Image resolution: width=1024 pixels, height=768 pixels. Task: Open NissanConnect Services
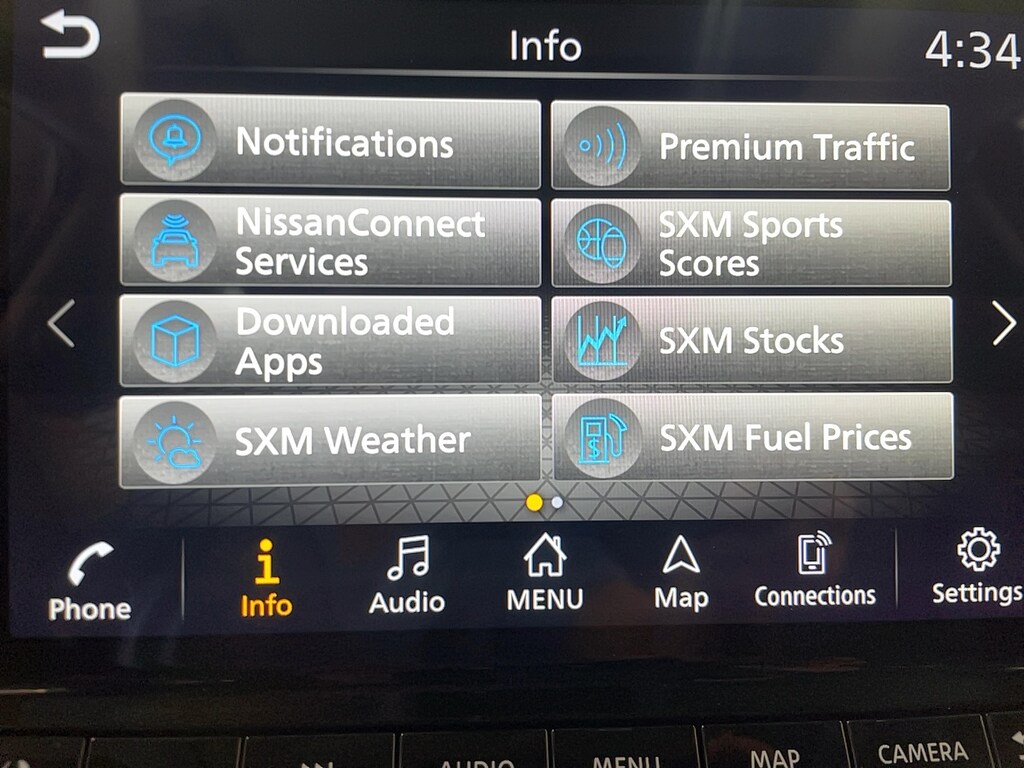click(330, 242)
